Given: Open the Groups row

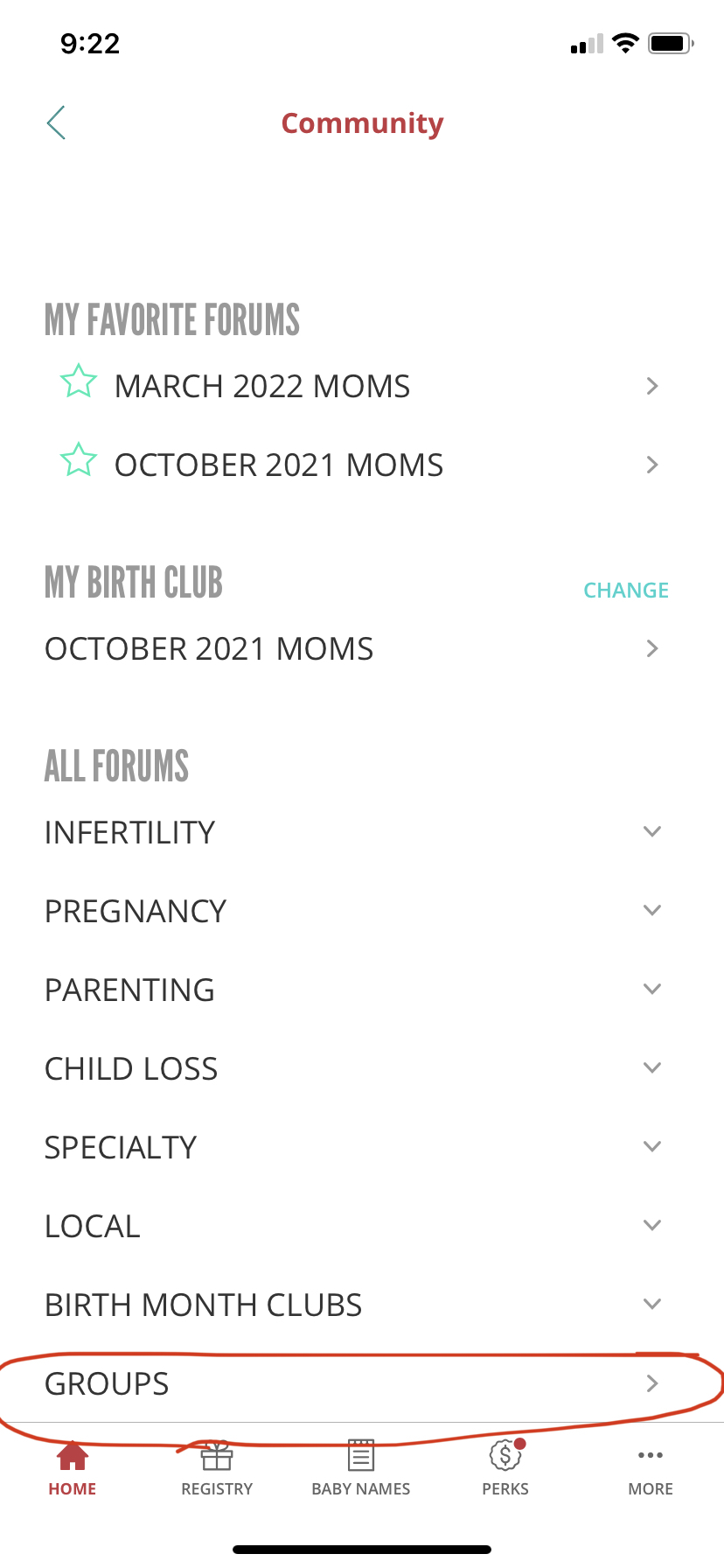Looking at the screenshot, I should [362, 1383].
